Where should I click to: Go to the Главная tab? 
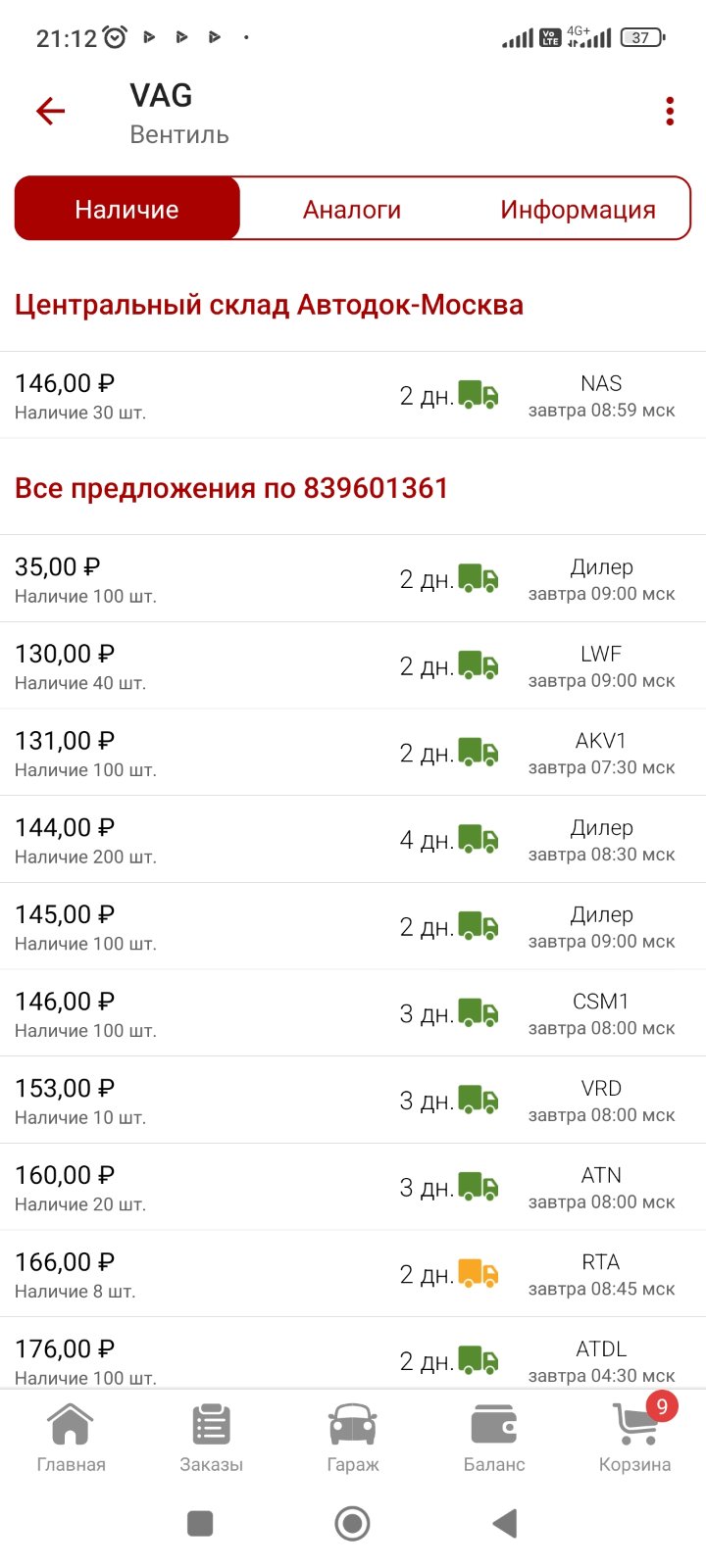pos(71,1438)
